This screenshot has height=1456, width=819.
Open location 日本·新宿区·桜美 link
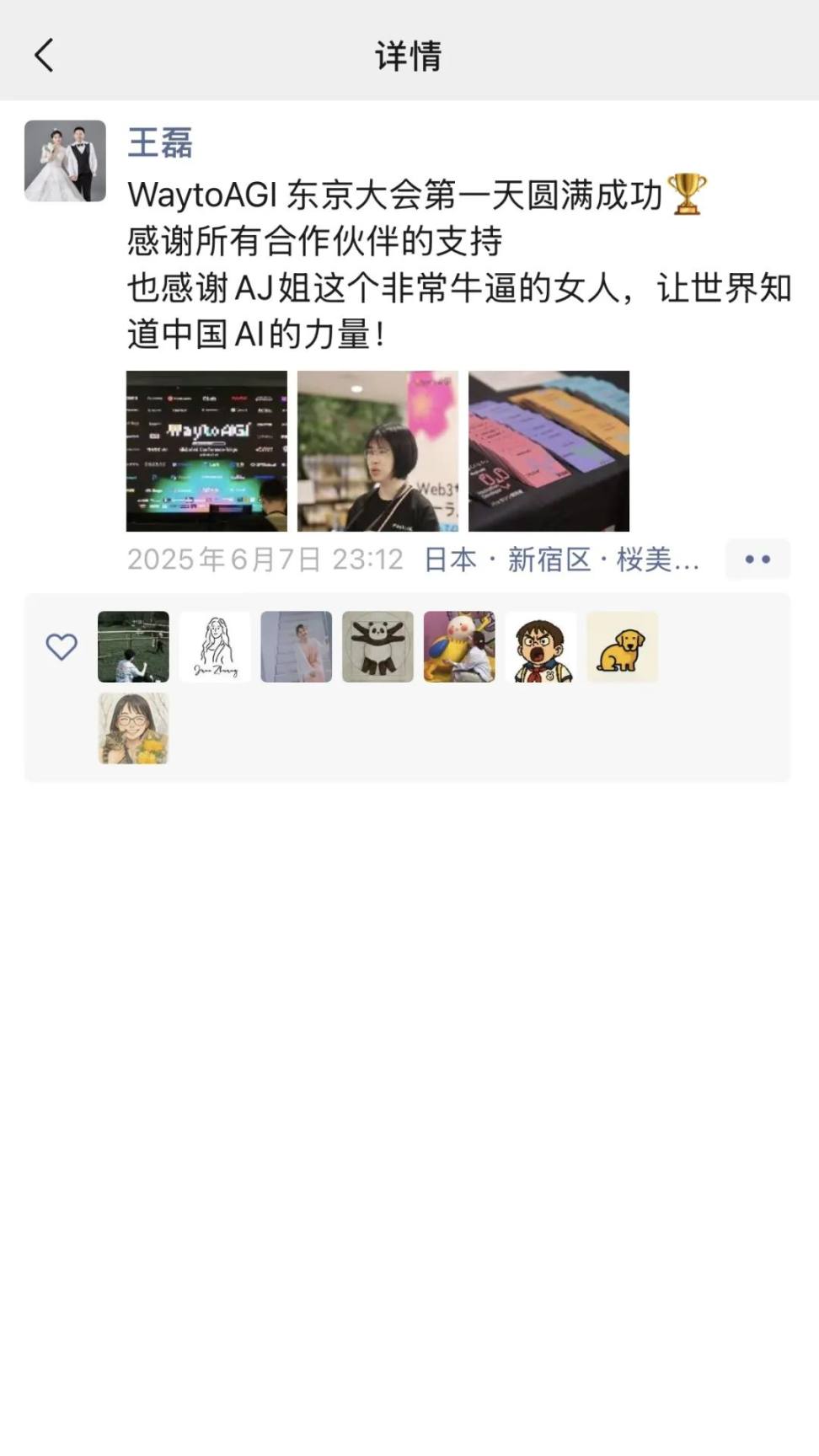pos(562,559)
